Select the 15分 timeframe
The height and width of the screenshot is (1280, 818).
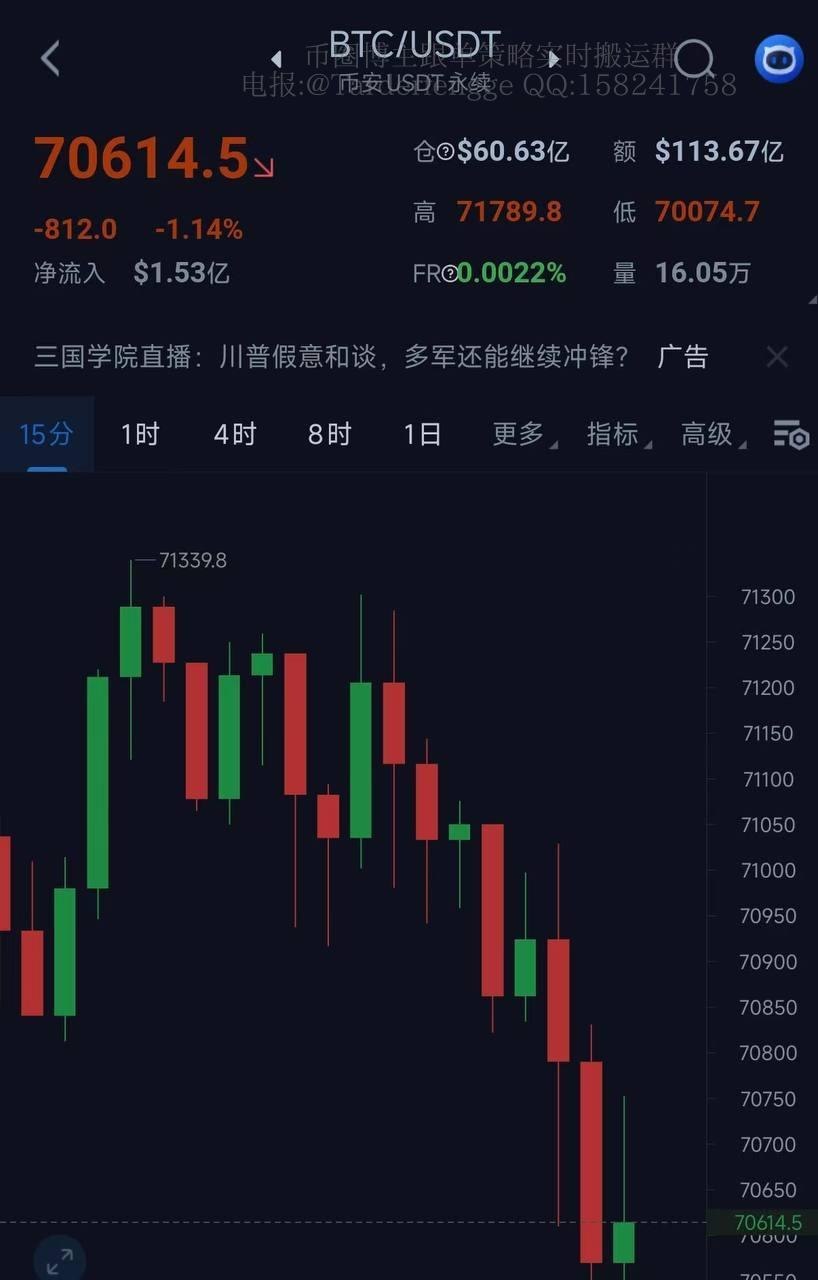pos(46,434)
